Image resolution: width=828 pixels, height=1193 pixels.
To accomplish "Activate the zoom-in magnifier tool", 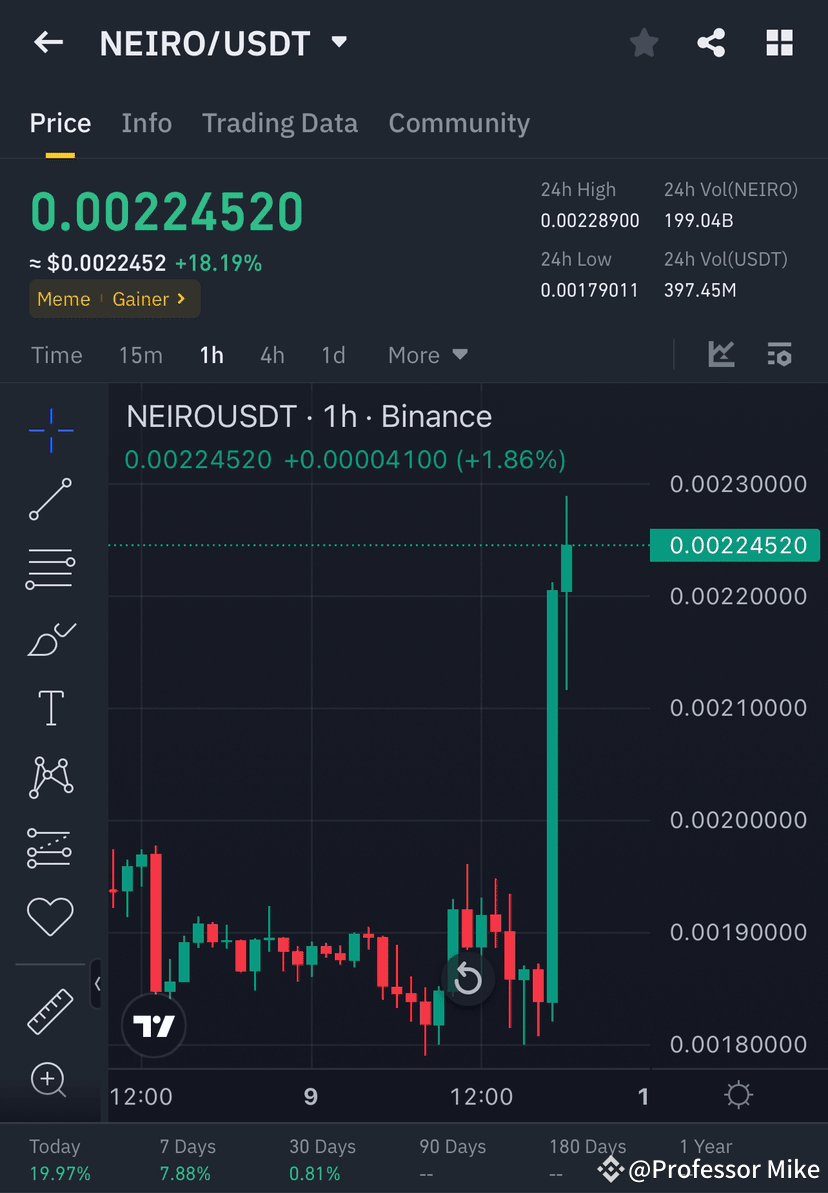I will click(50, 1080).
